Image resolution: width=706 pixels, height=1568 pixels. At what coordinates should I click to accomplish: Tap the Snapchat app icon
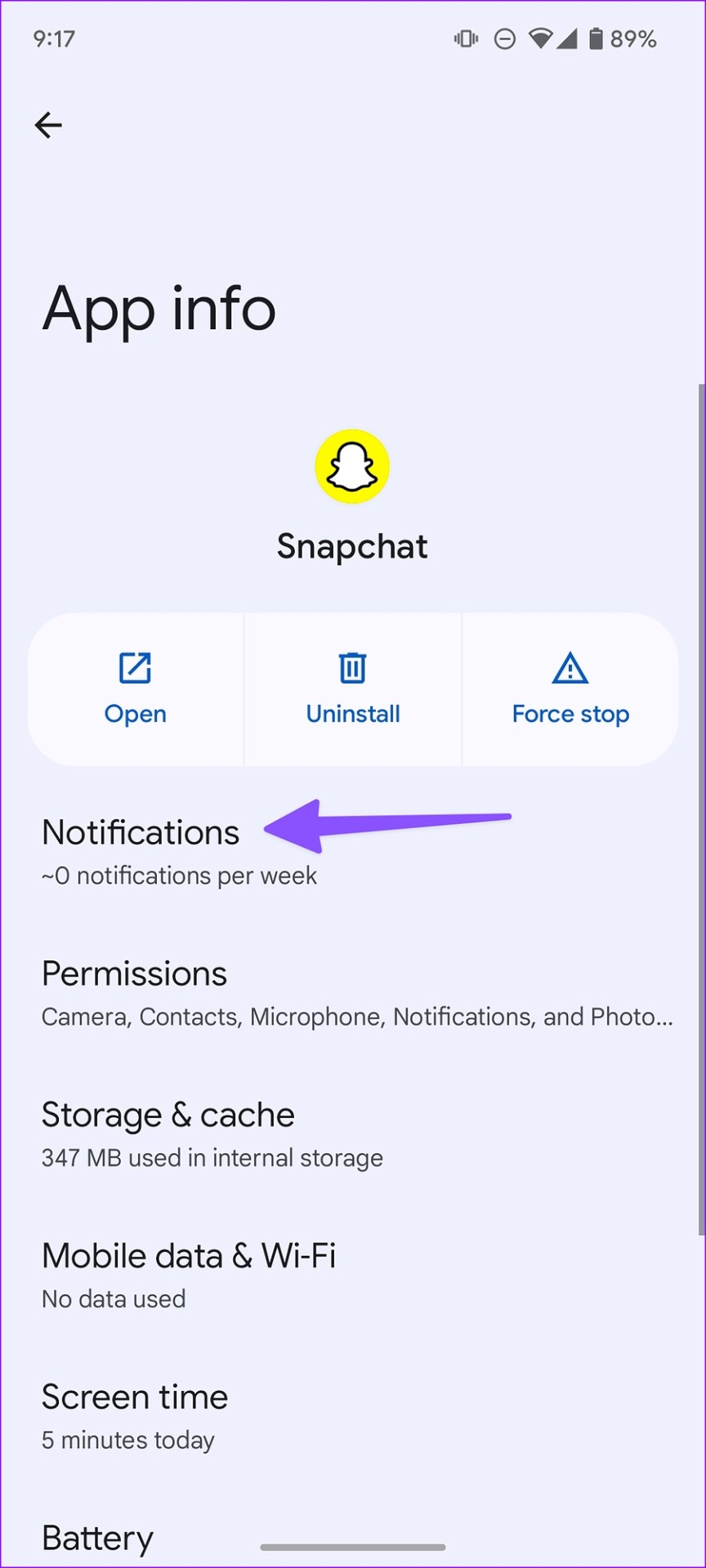point(352,466)
